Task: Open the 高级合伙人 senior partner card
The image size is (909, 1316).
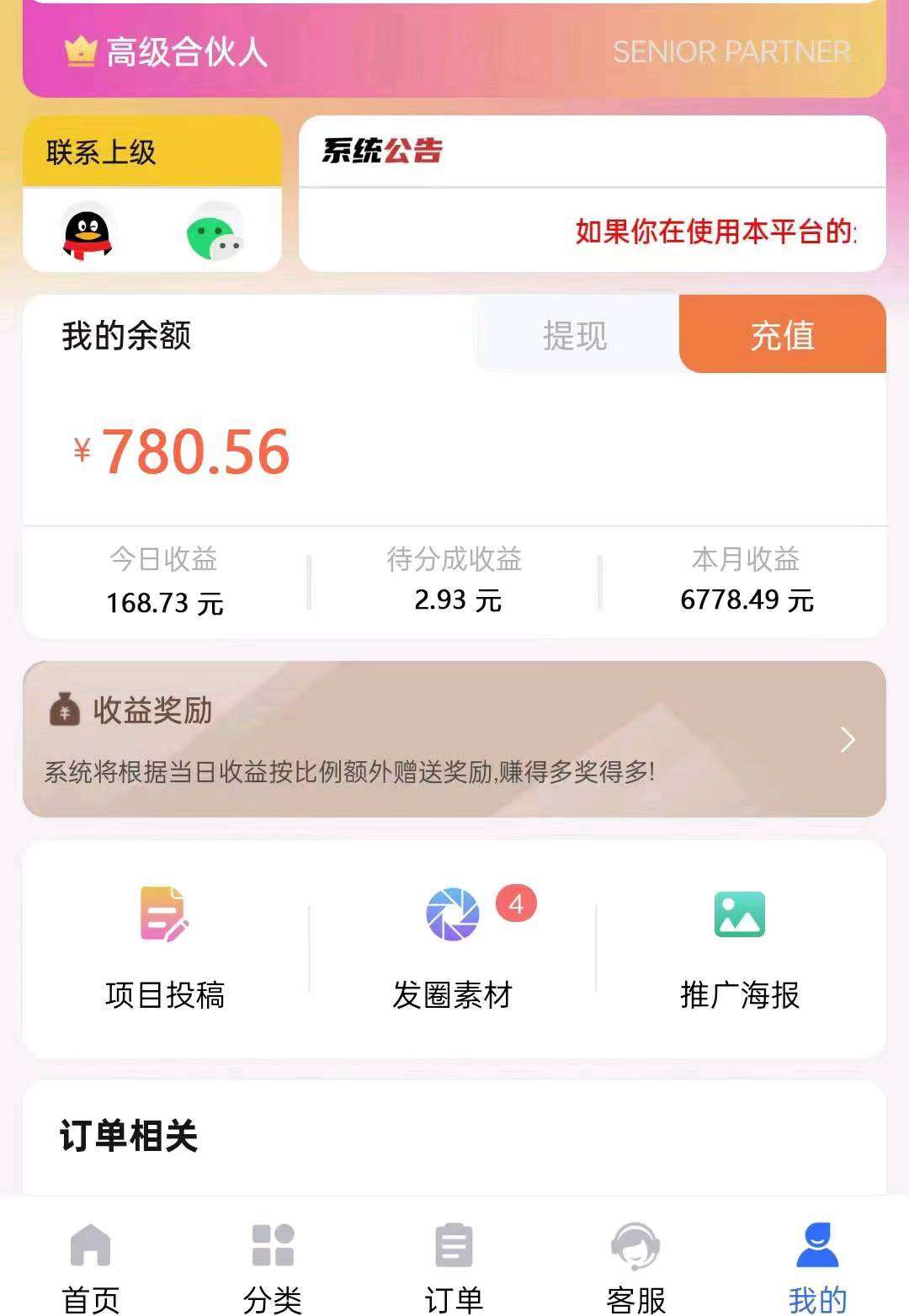Action: (454, 52)
